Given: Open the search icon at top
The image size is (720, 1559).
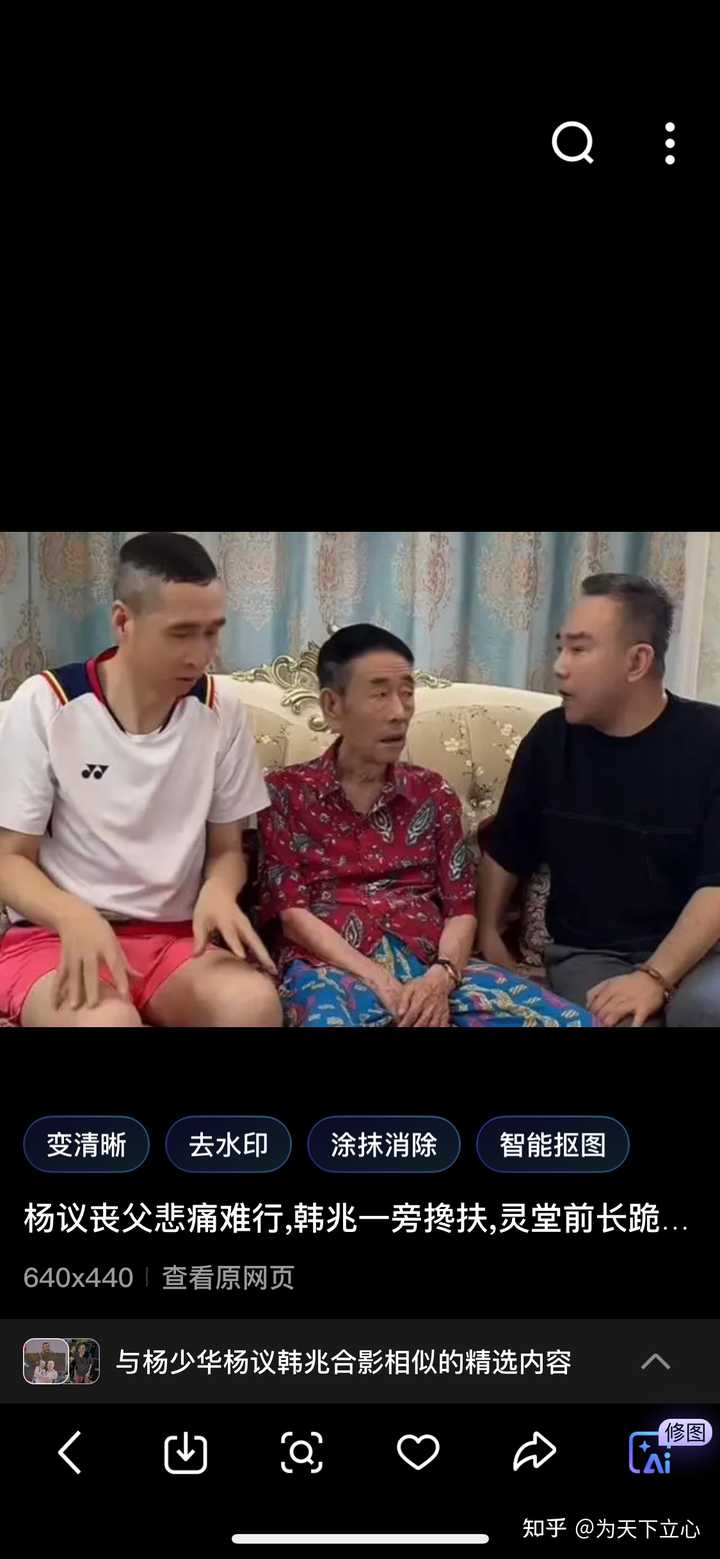Looking at the screenshot, I should [x=573, y=144].
